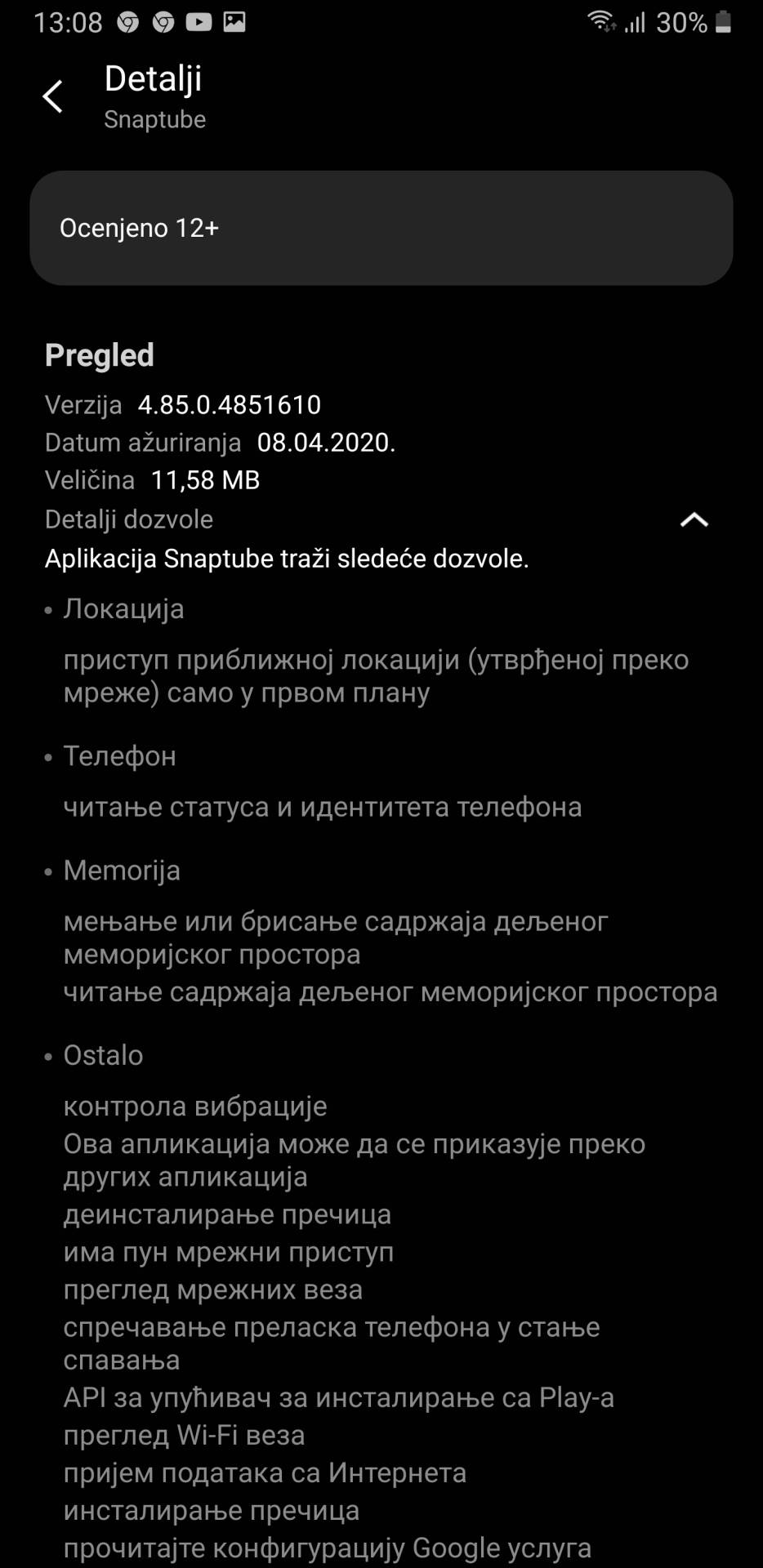Tap the second Chrome notification icon
Image resolution: width=763 pixels, height=1568 pixels.
click(x=162, y=22)
